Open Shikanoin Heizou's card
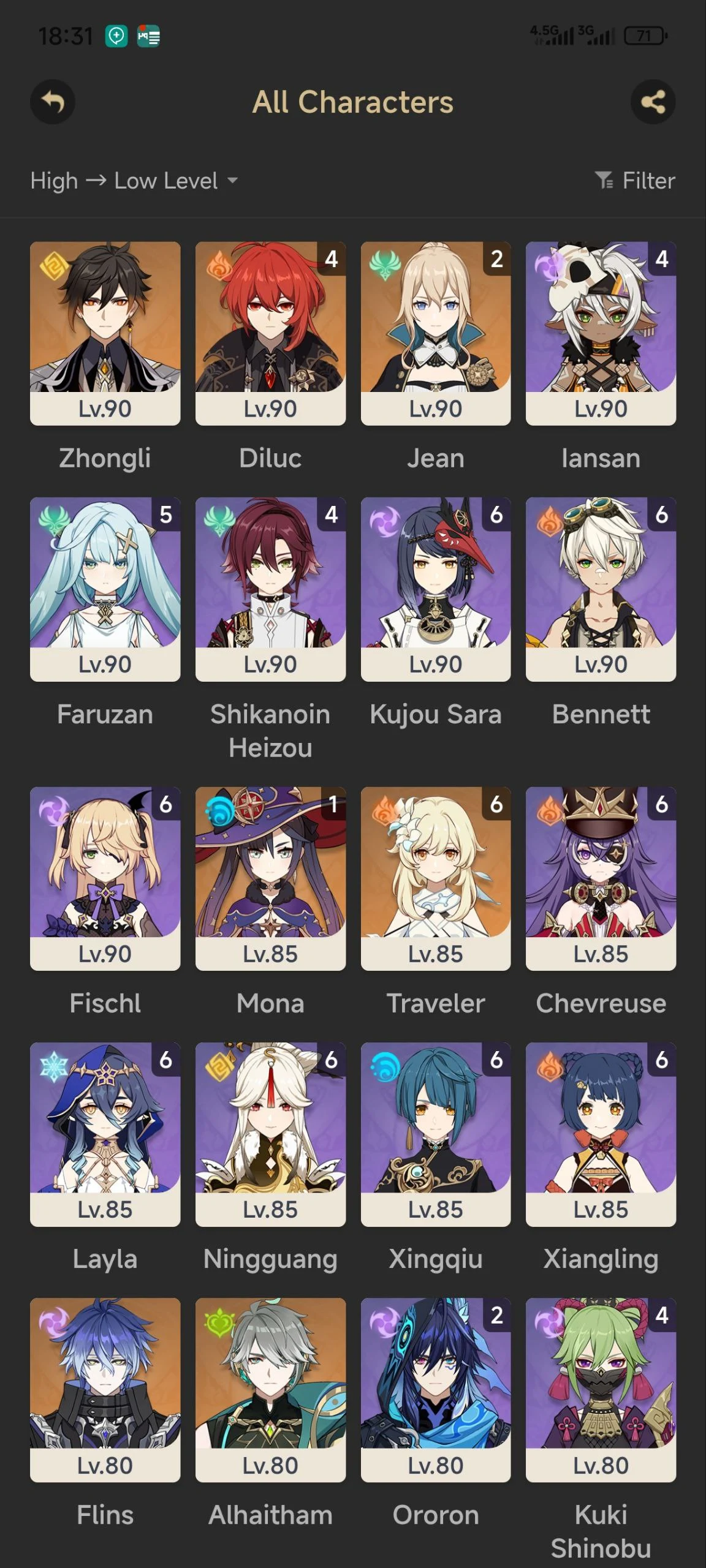 270,588
